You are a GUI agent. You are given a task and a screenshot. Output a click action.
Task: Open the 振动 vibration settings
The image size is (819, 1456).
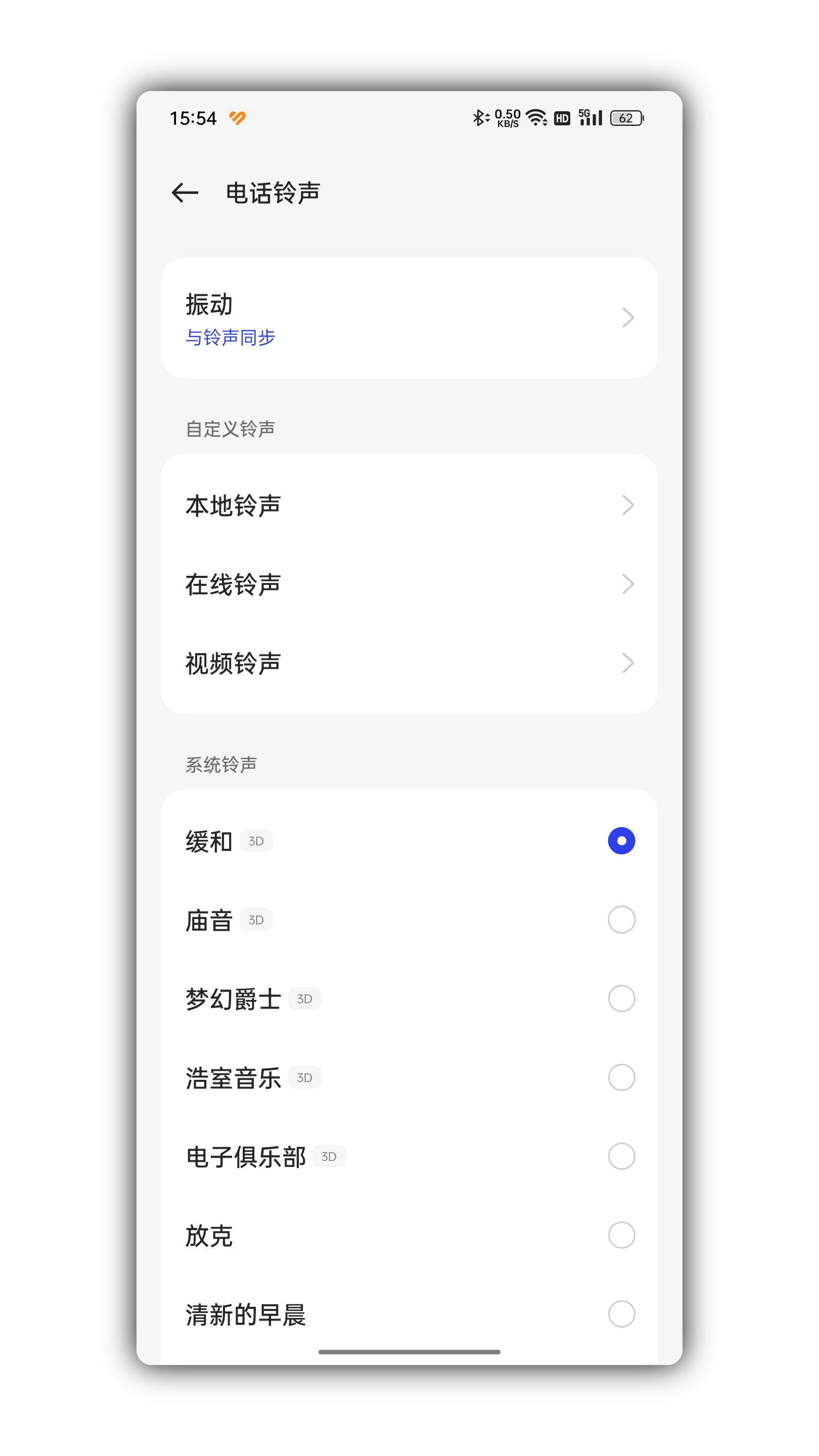[409, 317]
